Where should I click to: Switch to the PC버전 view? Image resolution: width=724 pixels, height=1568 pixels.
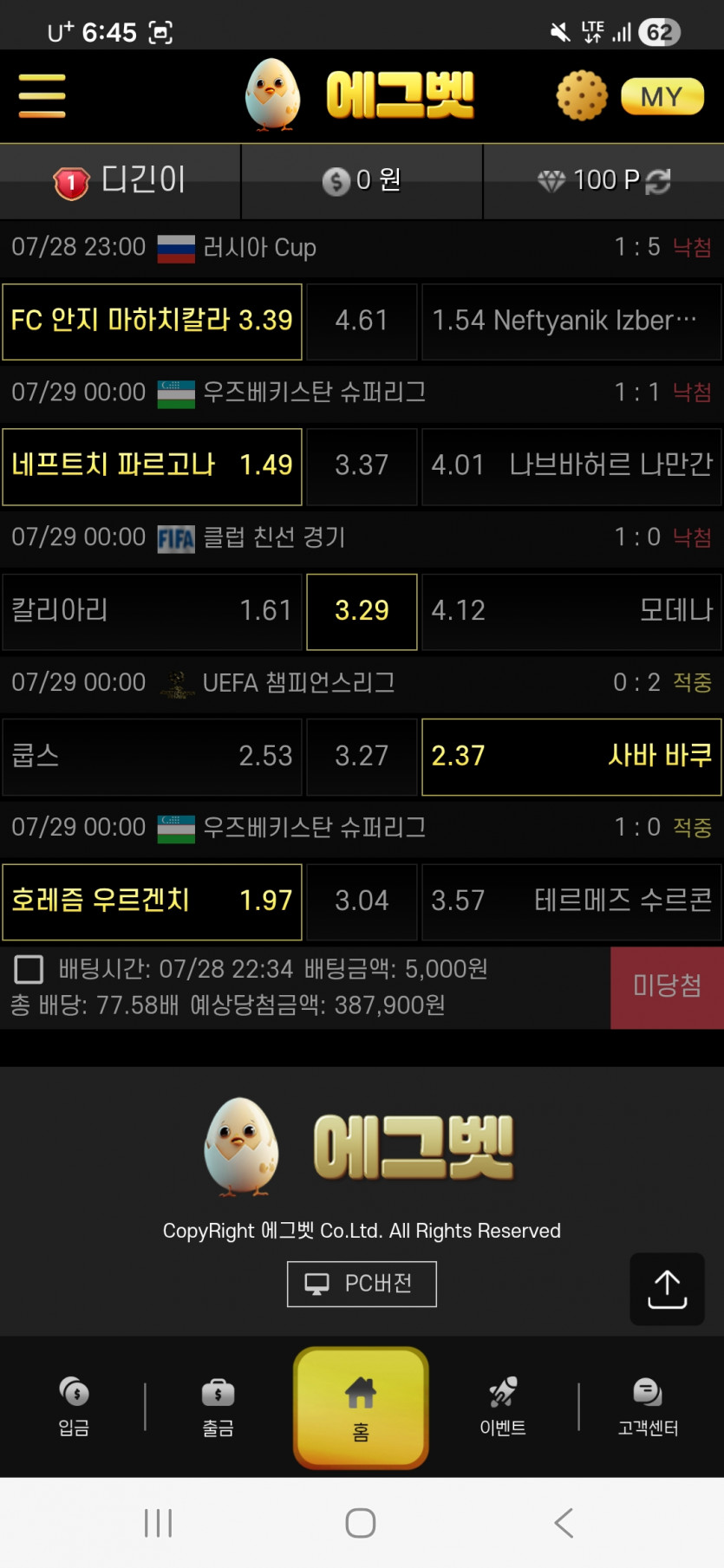point(362,1284)
